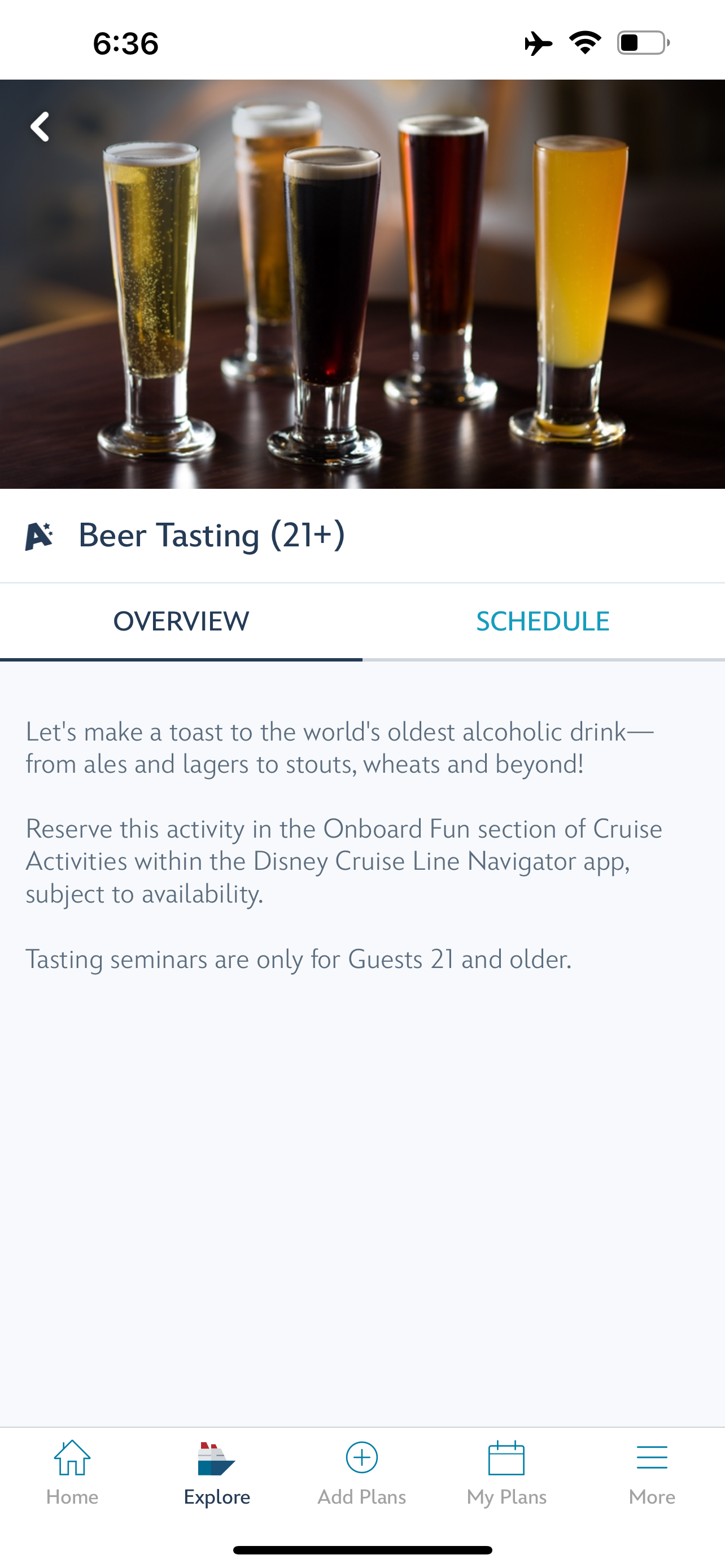The height and width of the screenshot is (1568, 725).
Task: Open the Home tab
Action: pos(72,1473)
